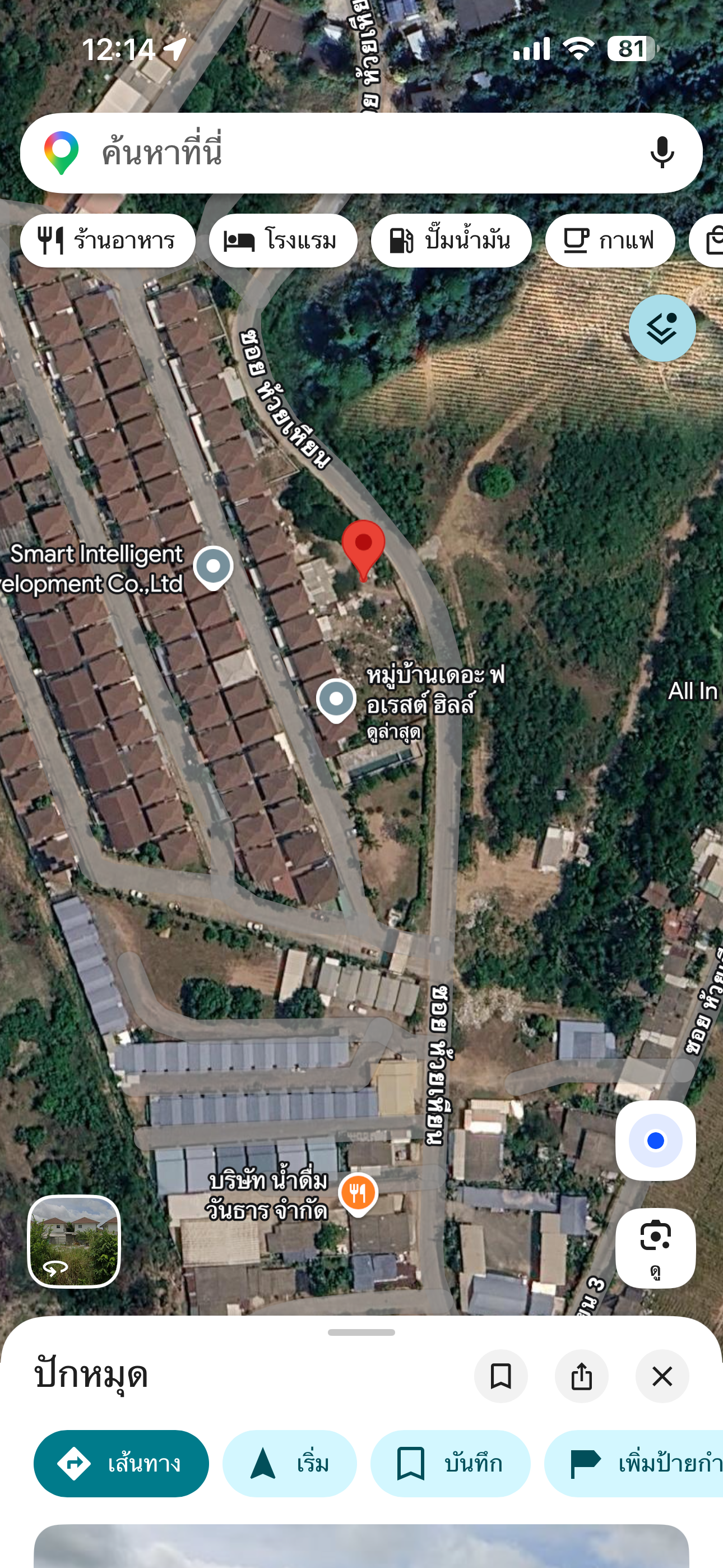723x1568 pixels.
Task: Open บริษัท น้ำดื่ม วันธาร จำกัด marker
Action: pos(358,1195)
